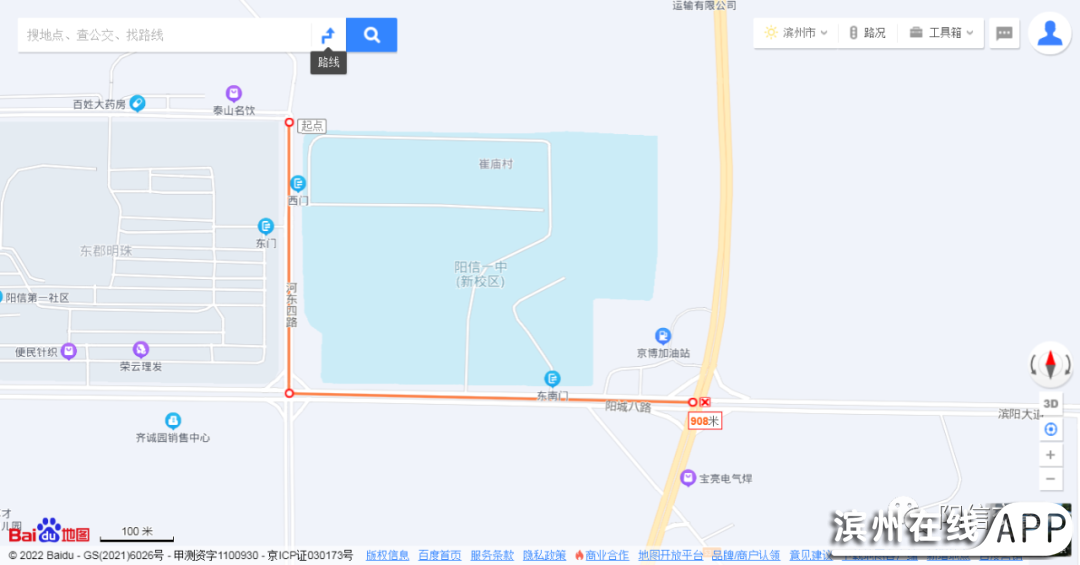Zoom out with the minus button

click(x=1050, y=479)
